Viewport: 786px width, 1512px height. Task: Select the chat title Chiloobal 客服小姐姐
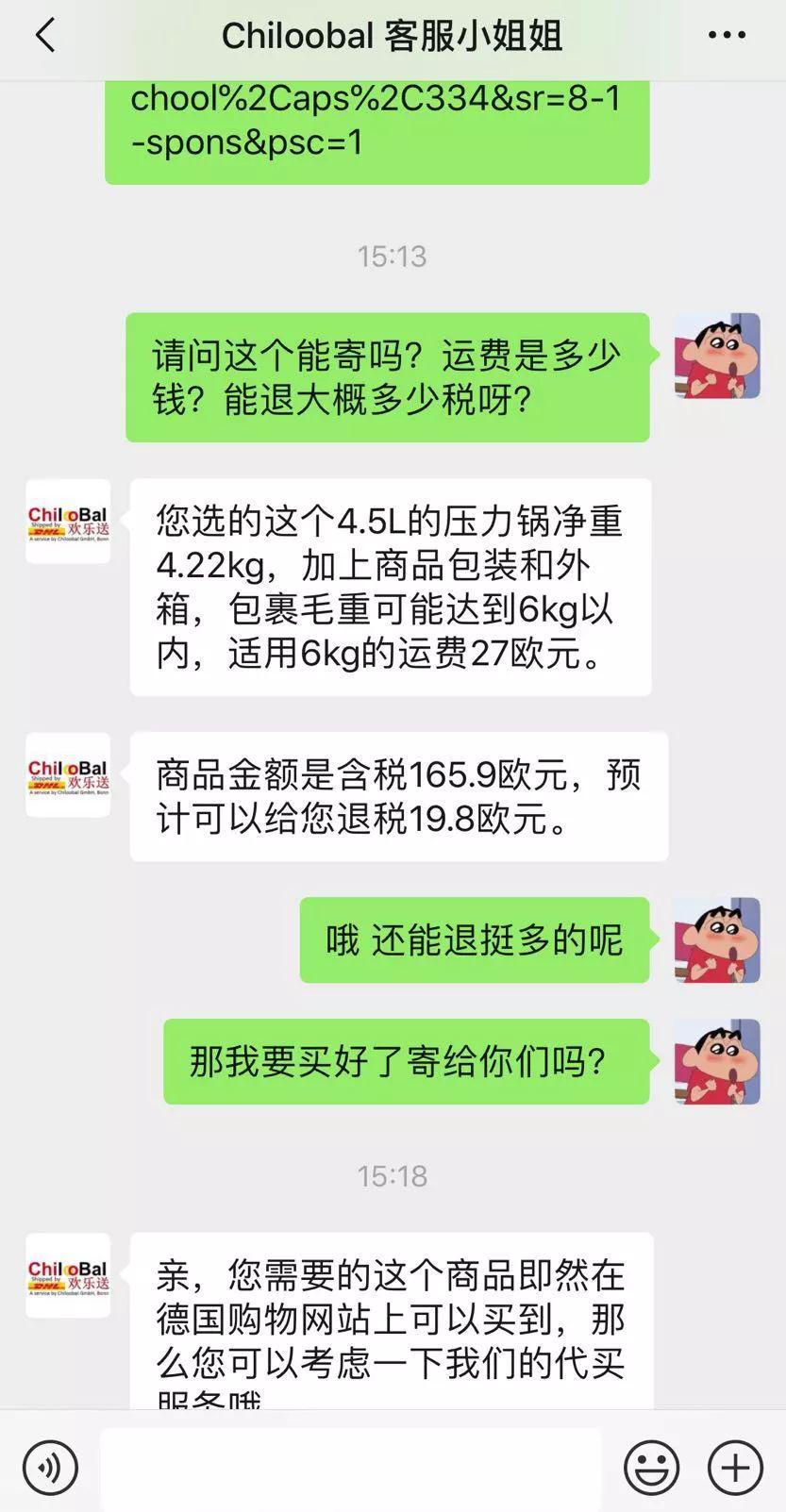tap(393, 36)
